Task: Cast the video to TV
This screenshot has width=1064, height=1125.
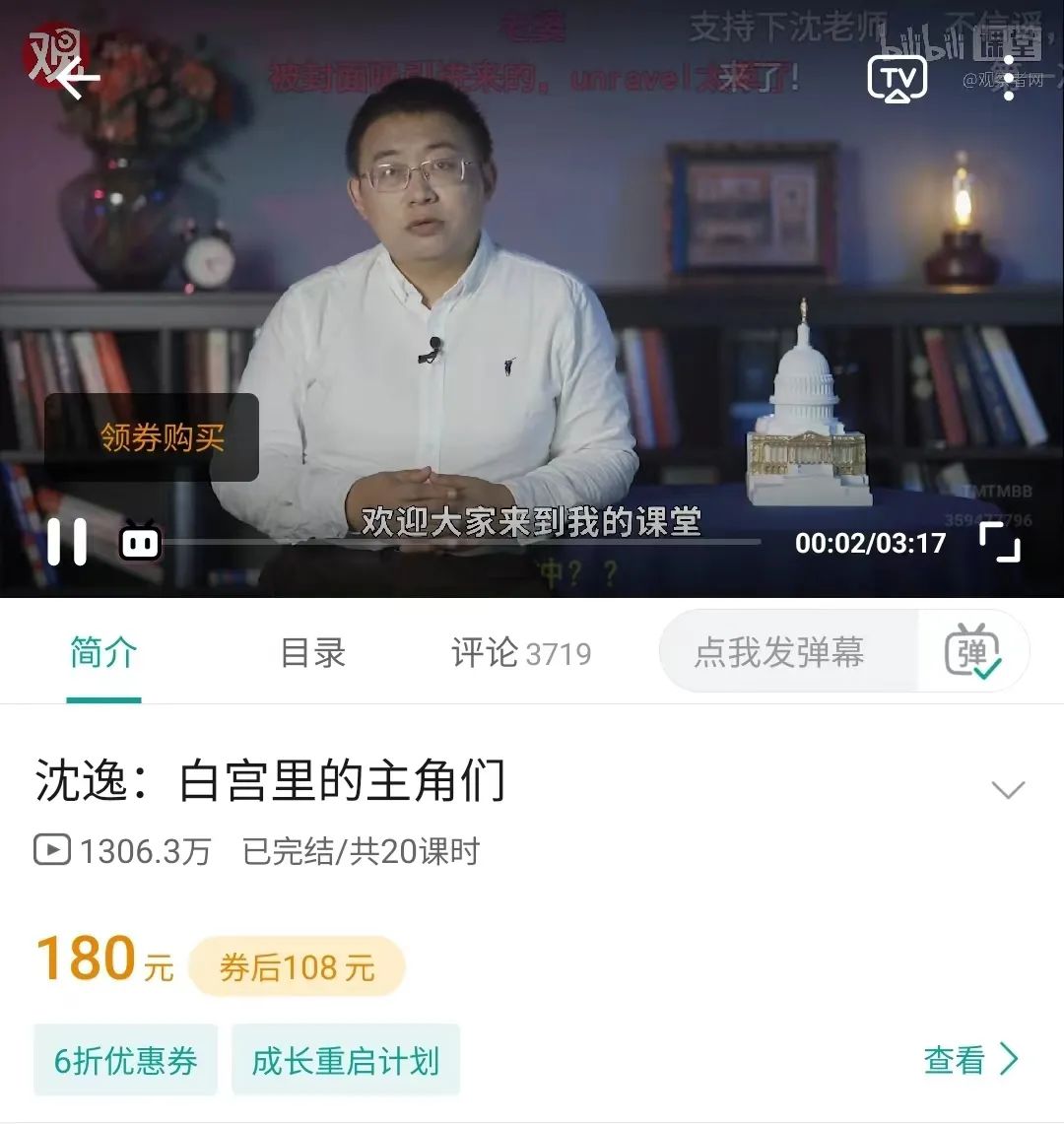Action: click(x=897, y=79)
